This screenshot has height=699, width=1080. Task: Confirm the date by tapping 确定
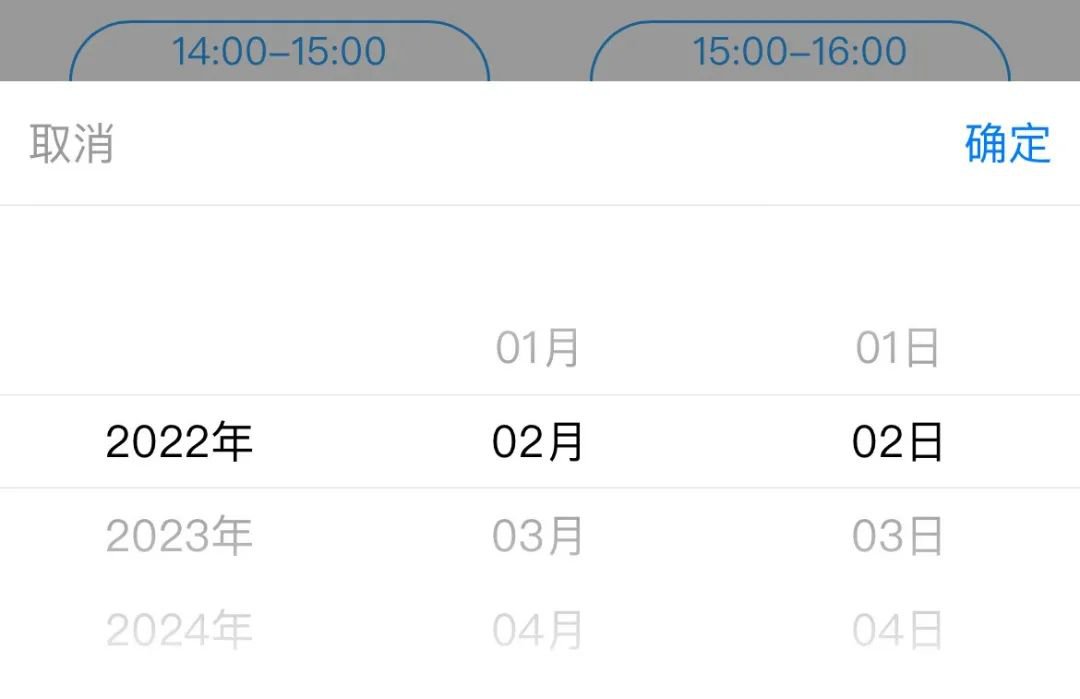(1007, 144)
